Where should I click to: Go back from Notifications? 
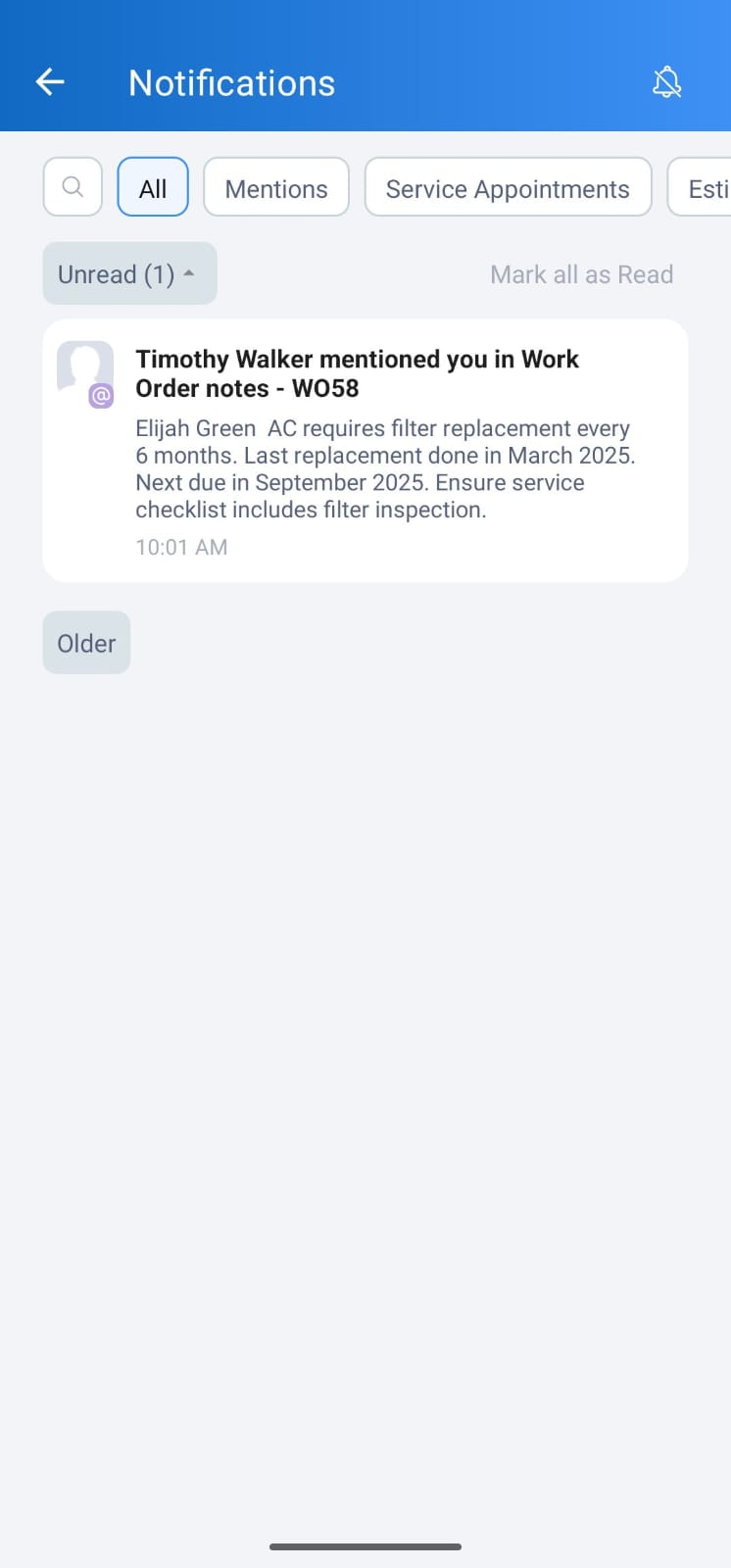click(50, 82)
